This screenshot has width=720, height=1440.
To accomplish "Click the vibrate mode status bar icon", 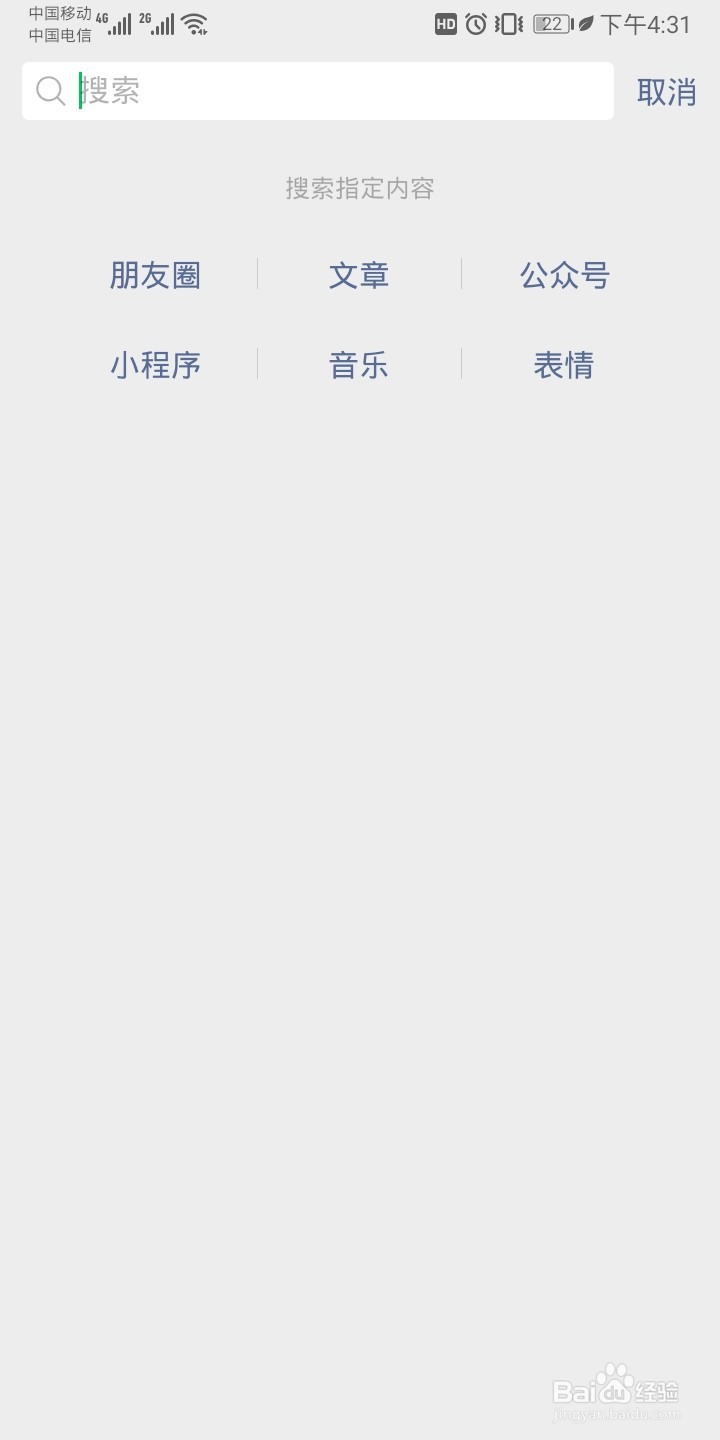I will coord(508,22).
